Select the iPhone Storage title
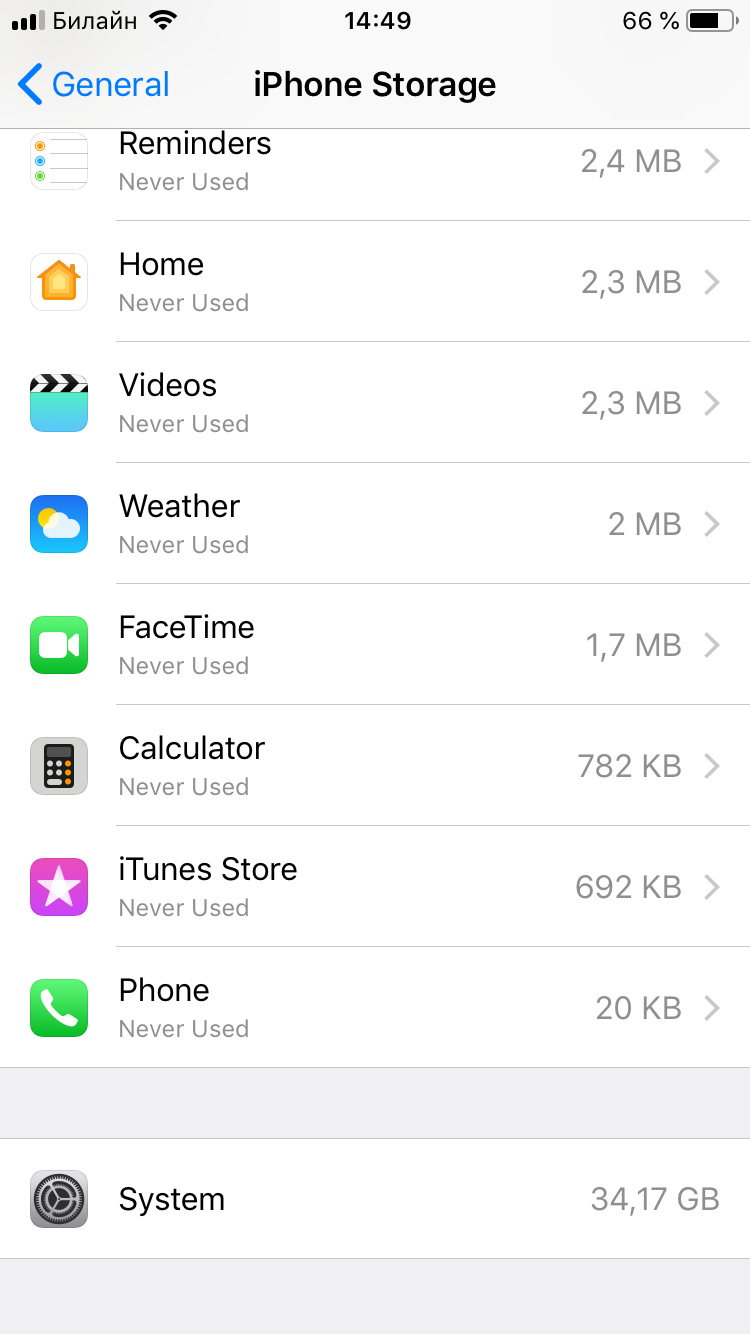750x1334 pixels. pos(375,85)
